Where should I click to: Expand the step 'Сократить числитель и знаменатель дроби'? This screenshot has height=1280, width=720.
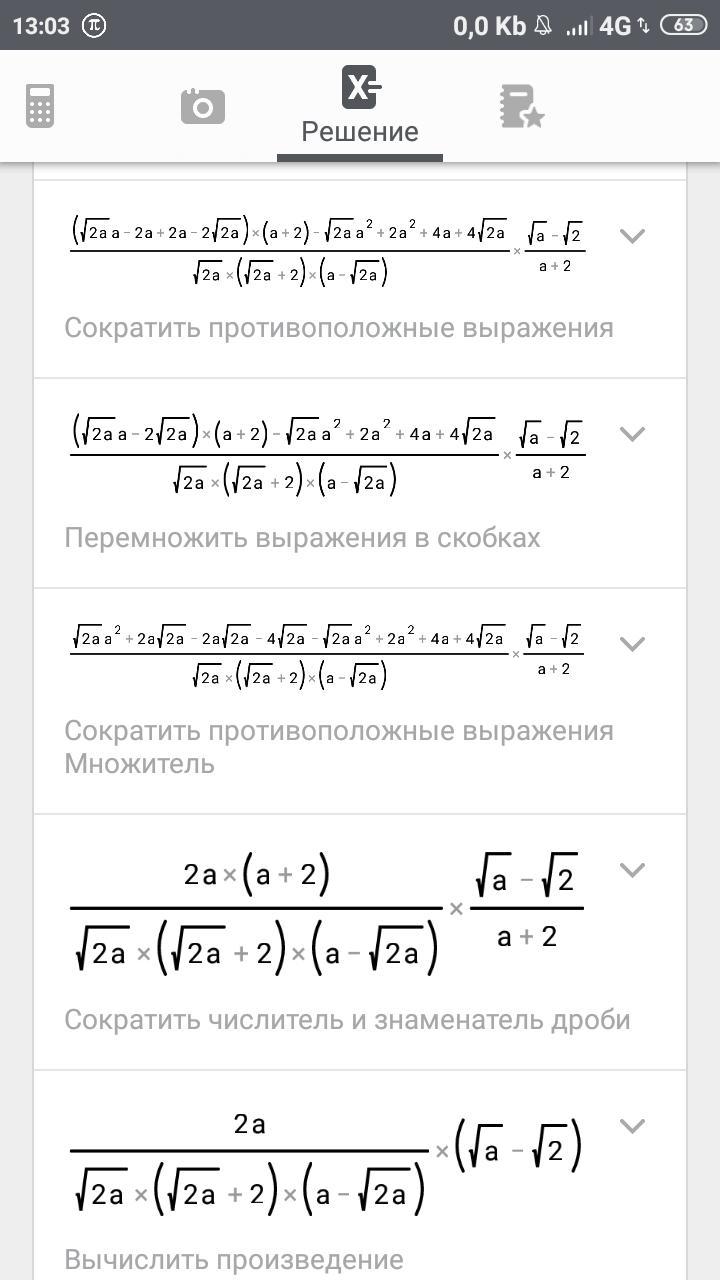pos(632,870)
